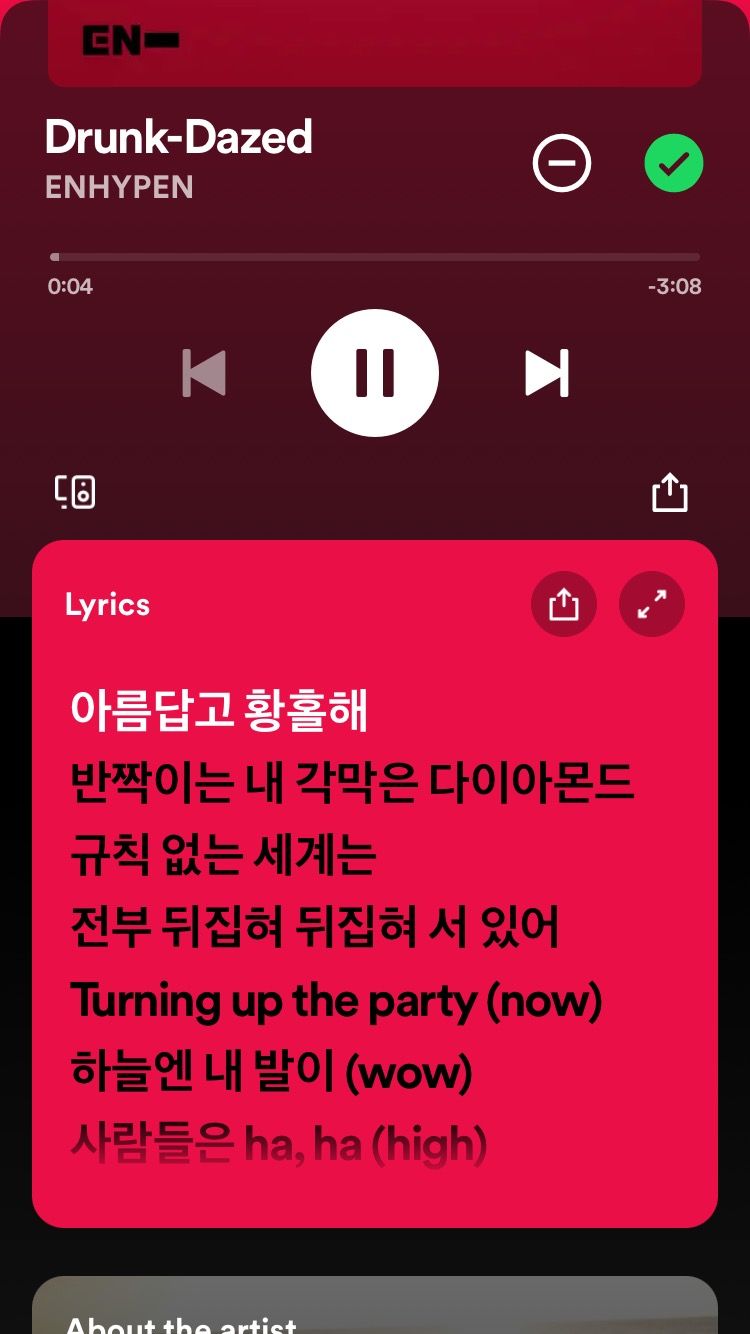Tap the song progress bar
The image size is (750, 1334).
pyautogui.click(x=375, y=257)
